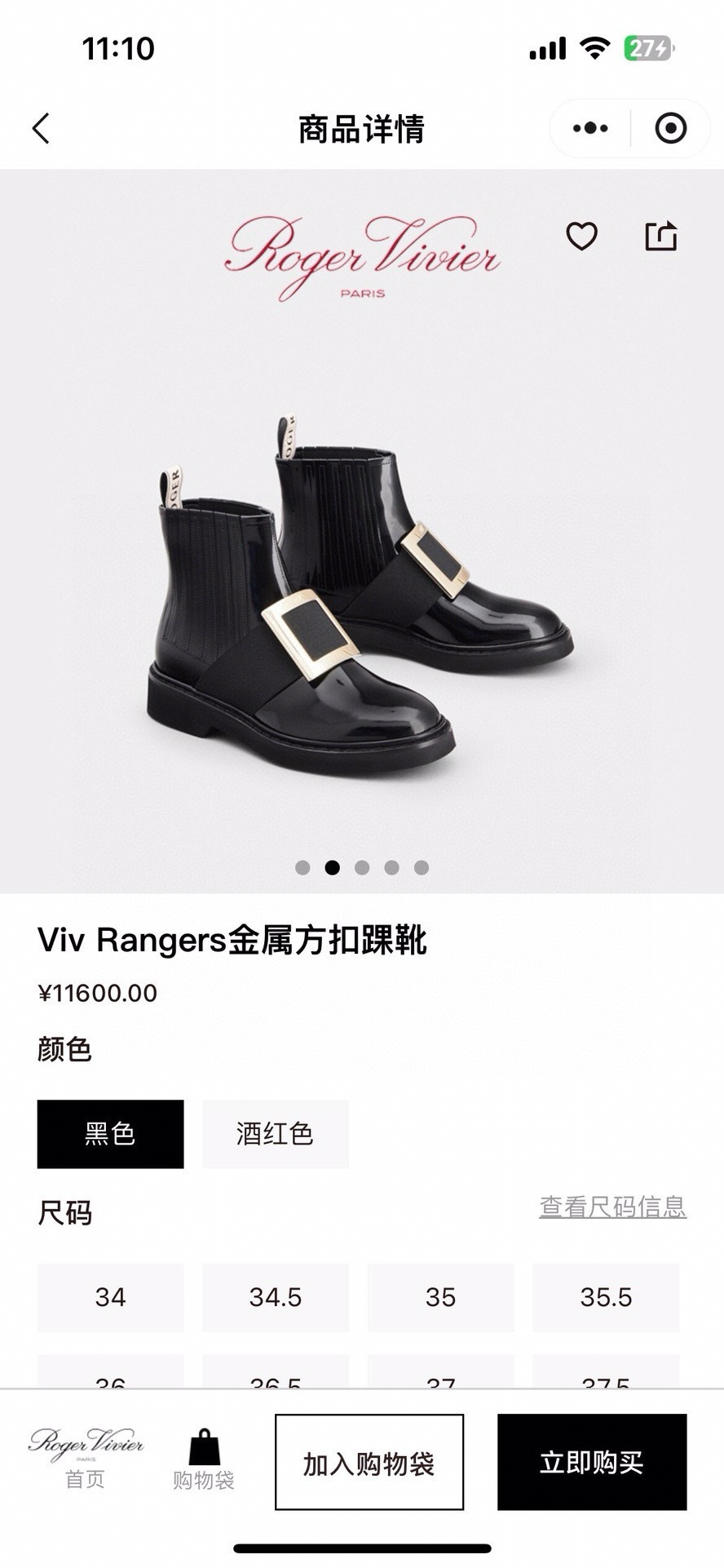The height and width of the screenshot is (1568, 724).
Task: Open 查看尺码信息 size guide link
Action: 612,1207
